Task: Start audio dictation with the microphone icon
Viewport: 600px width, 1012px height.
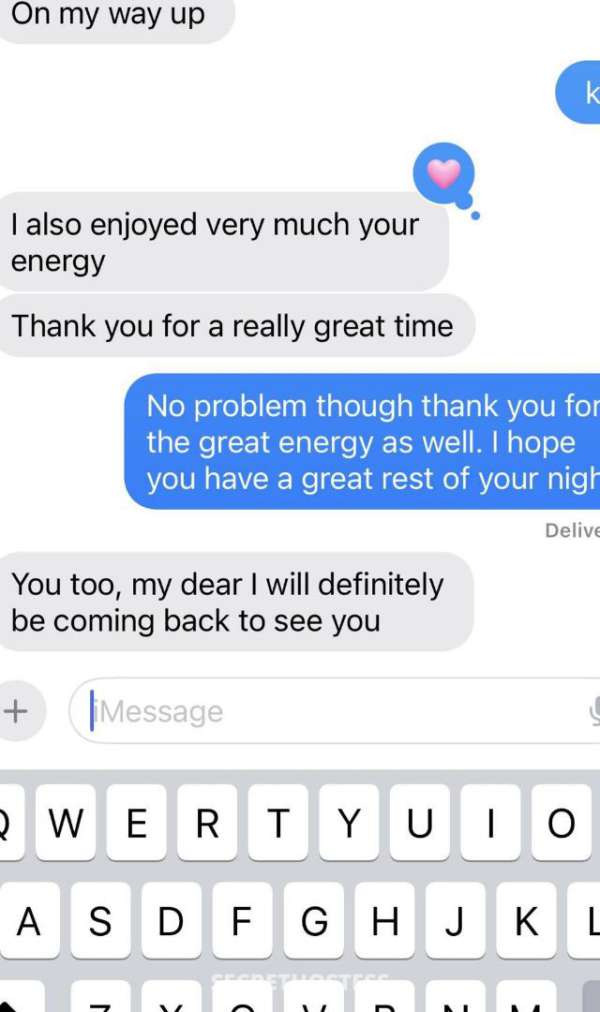Action: pyautogui.click(x=594, y=711)
